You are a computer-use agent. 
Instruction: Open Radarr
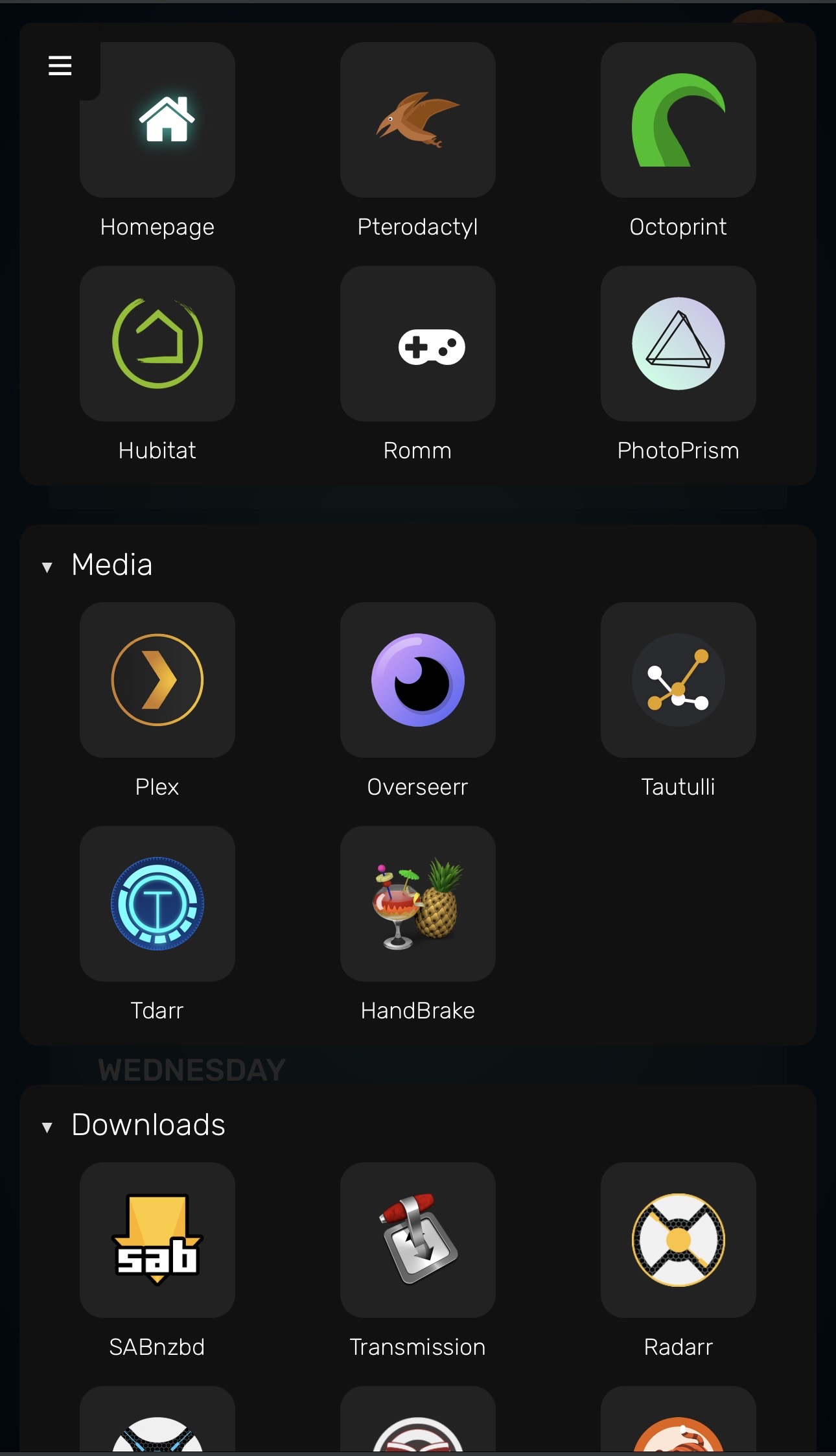tap(679, 1241)
